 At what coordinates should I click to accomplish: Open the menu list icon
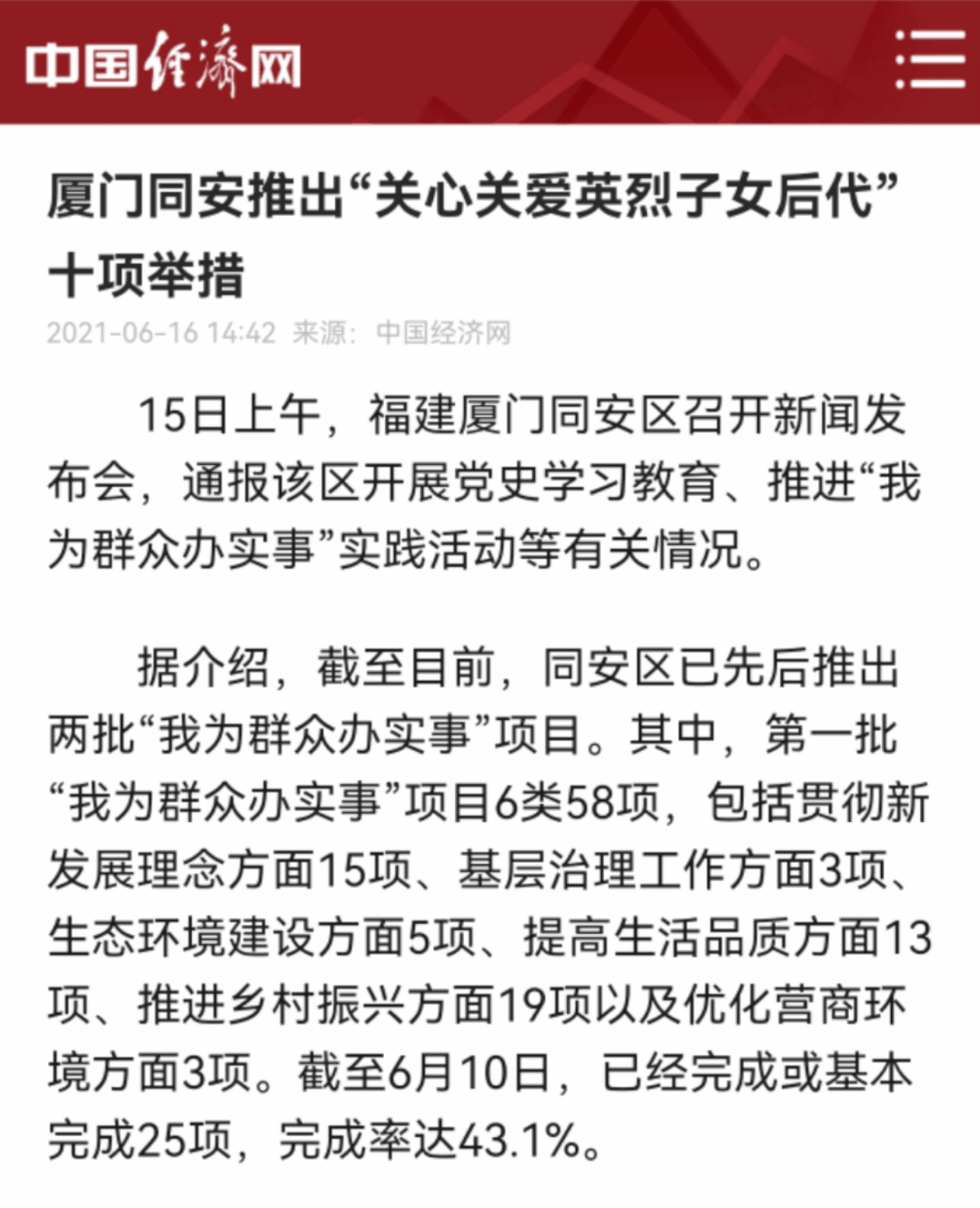tap(928, 60)
